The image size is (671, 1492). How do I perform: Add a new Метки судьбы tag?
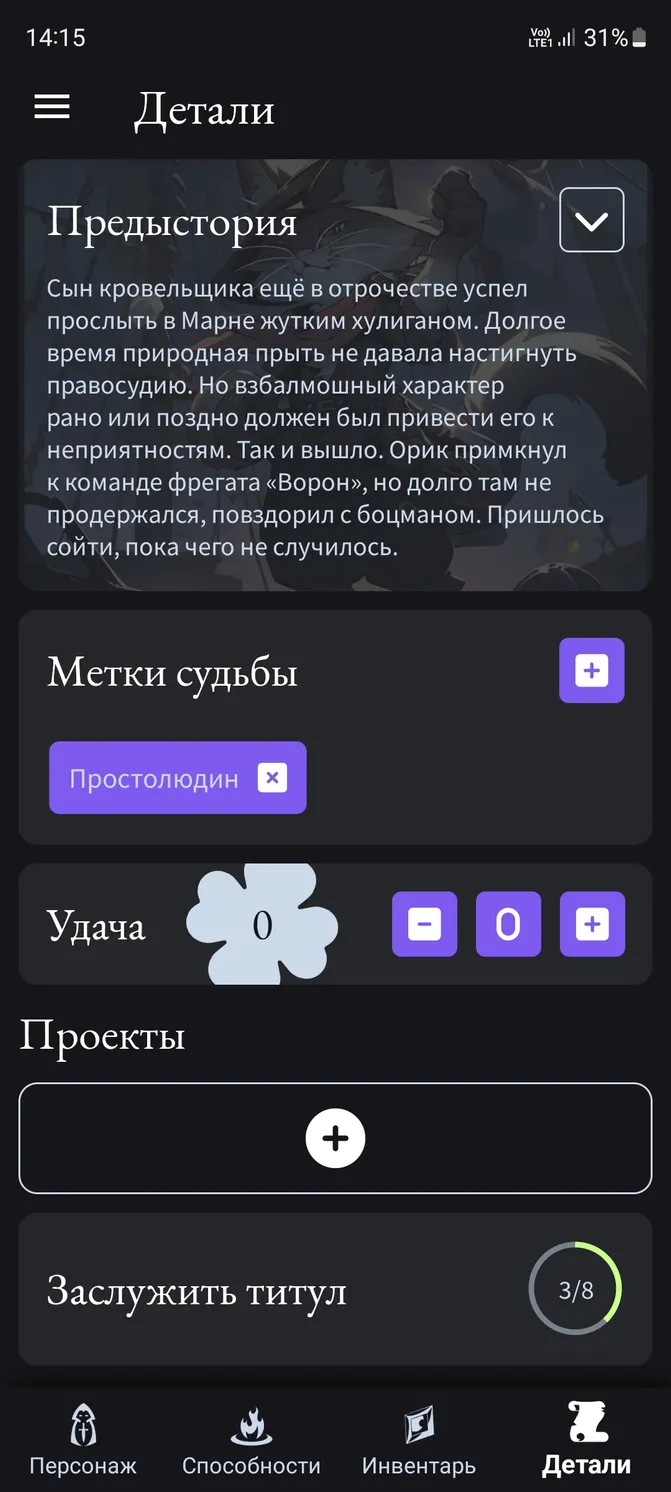point(592,670)
